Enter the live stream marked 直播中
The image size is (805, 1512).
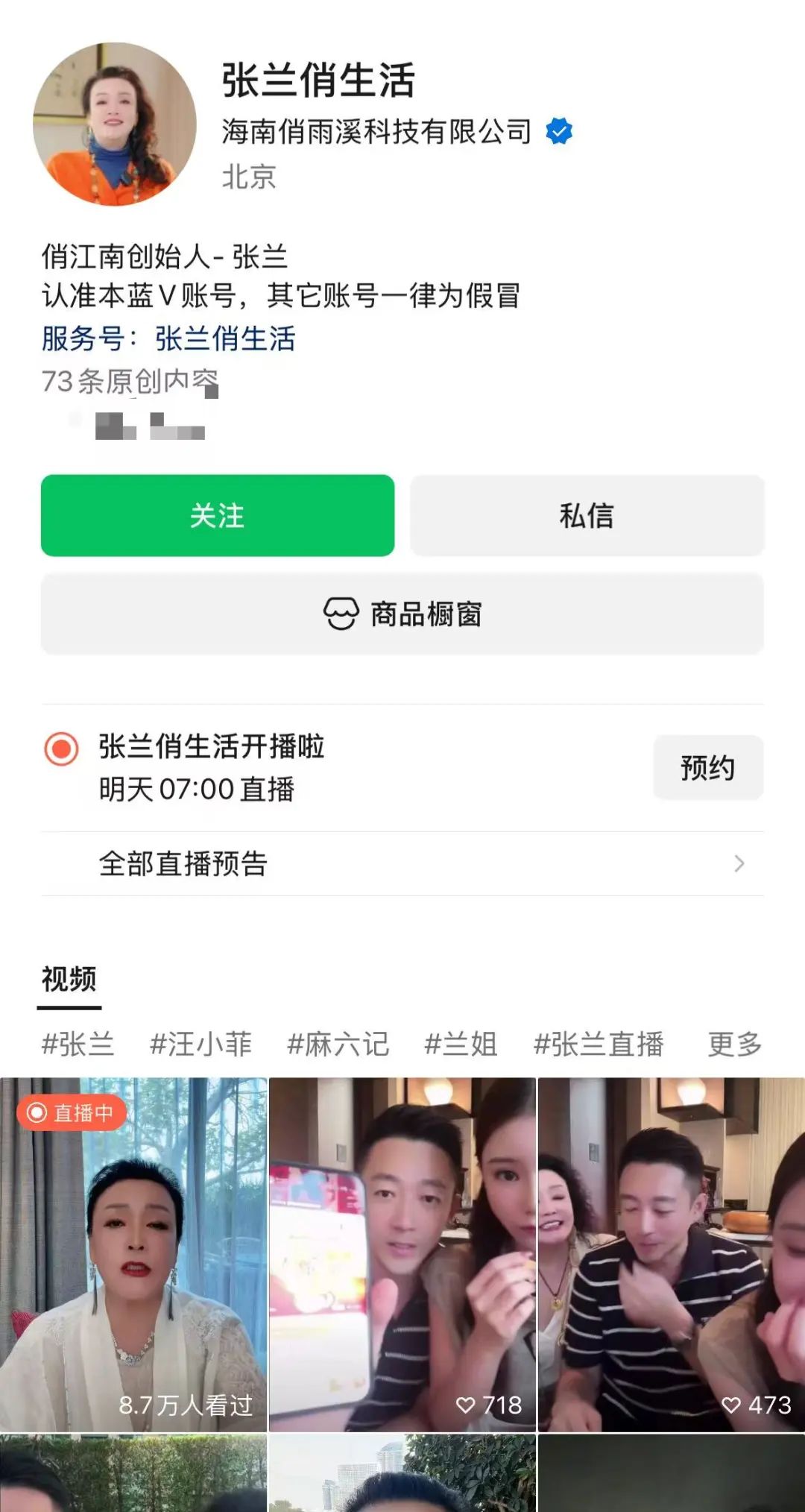click(133, 1253)
